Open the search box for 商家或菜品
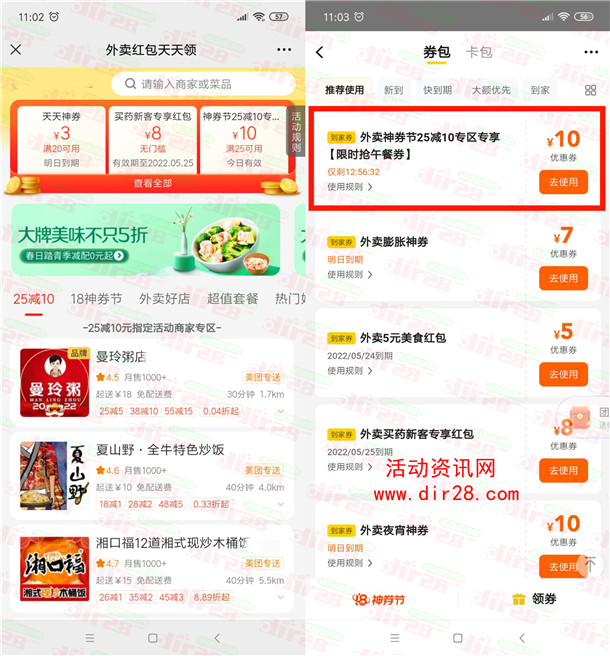 point(200,84)
